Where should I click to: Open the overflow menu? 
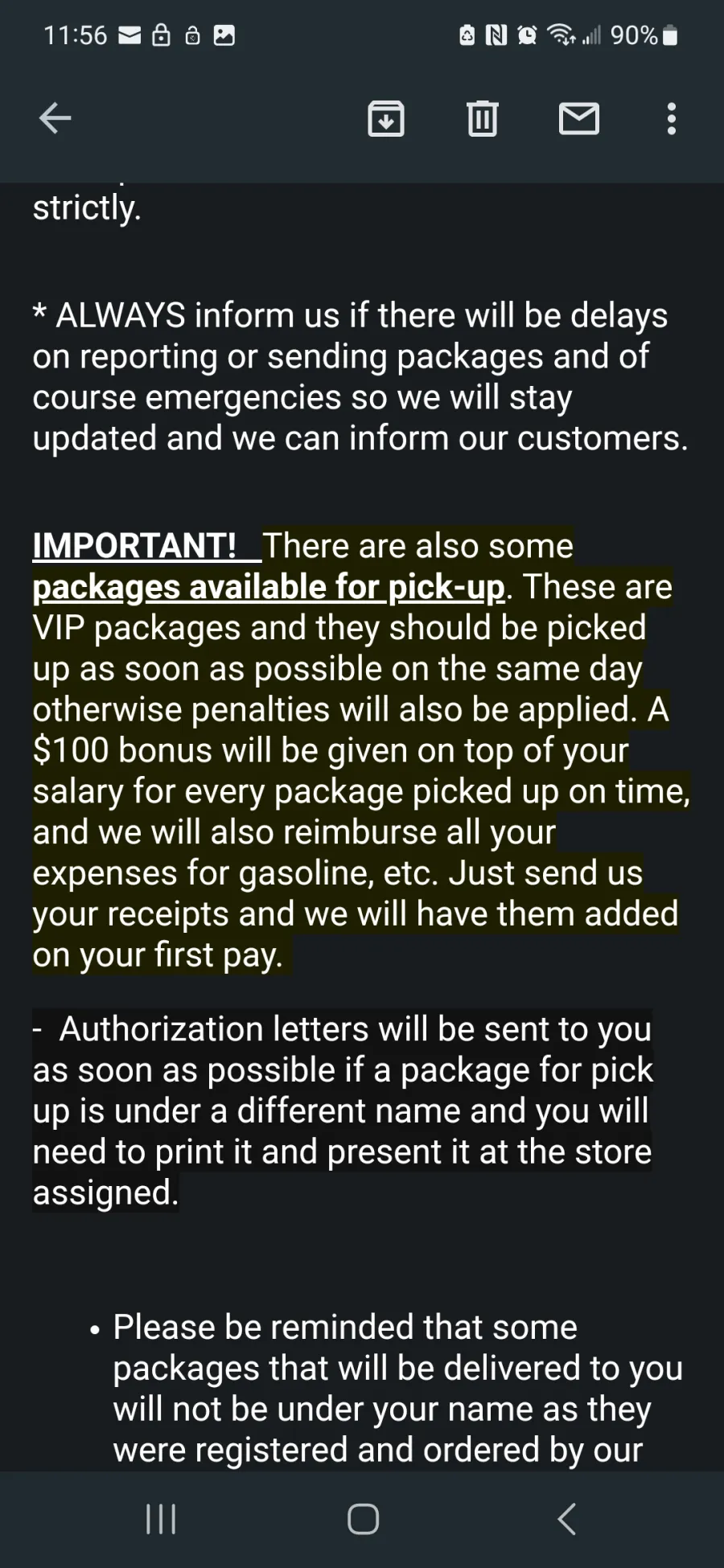(672, 119)
